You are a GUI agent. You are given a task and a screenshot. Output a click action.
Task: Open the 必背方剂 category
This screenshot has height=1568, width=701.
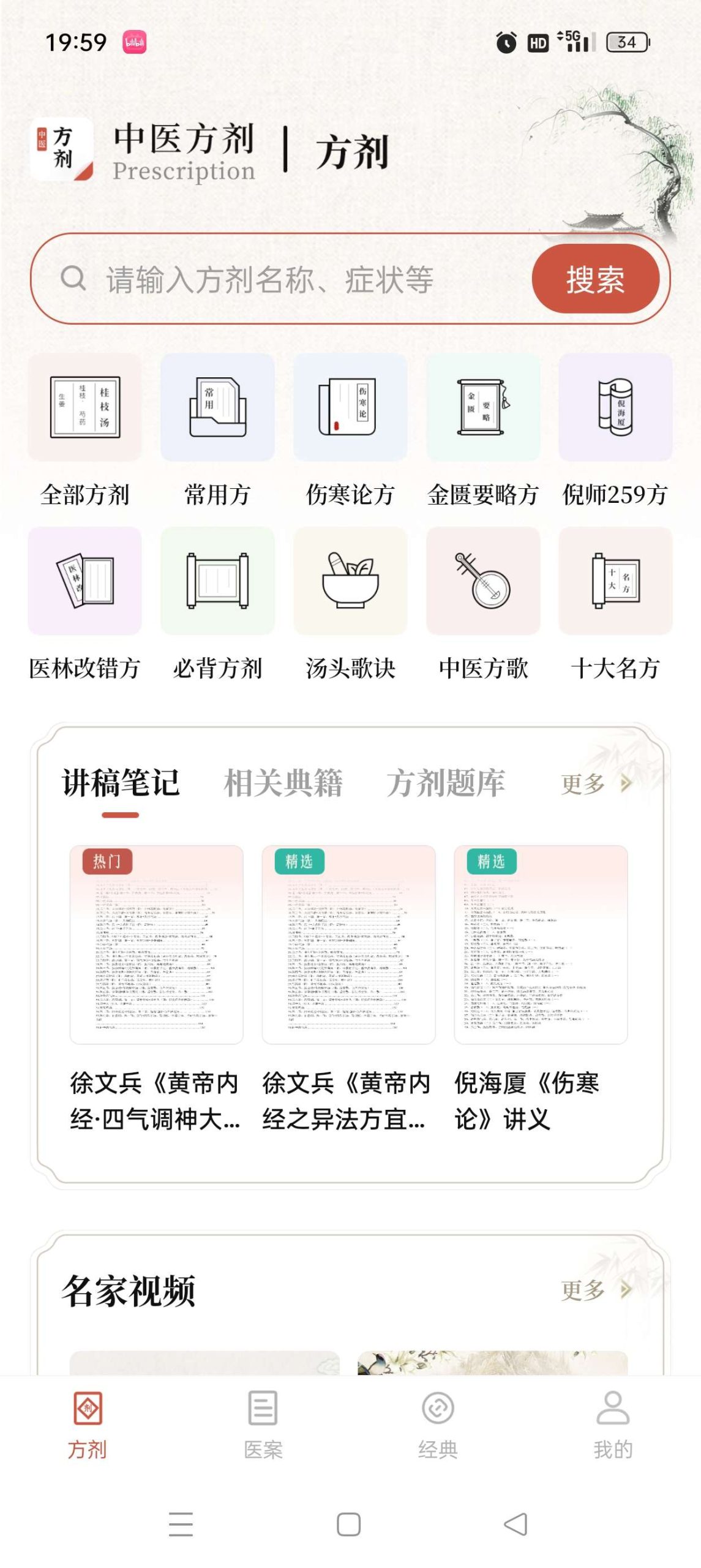pos(217,603)
